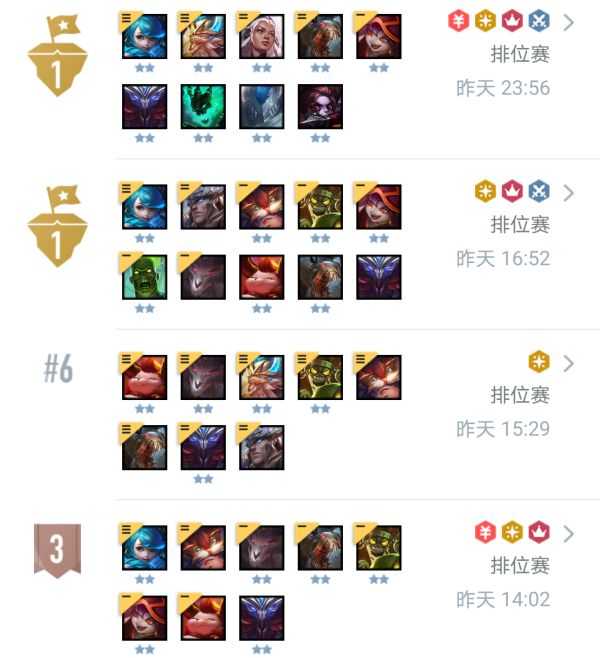
Task: Tap the chevron beside the 15:29 match
Action: point(569,363)
